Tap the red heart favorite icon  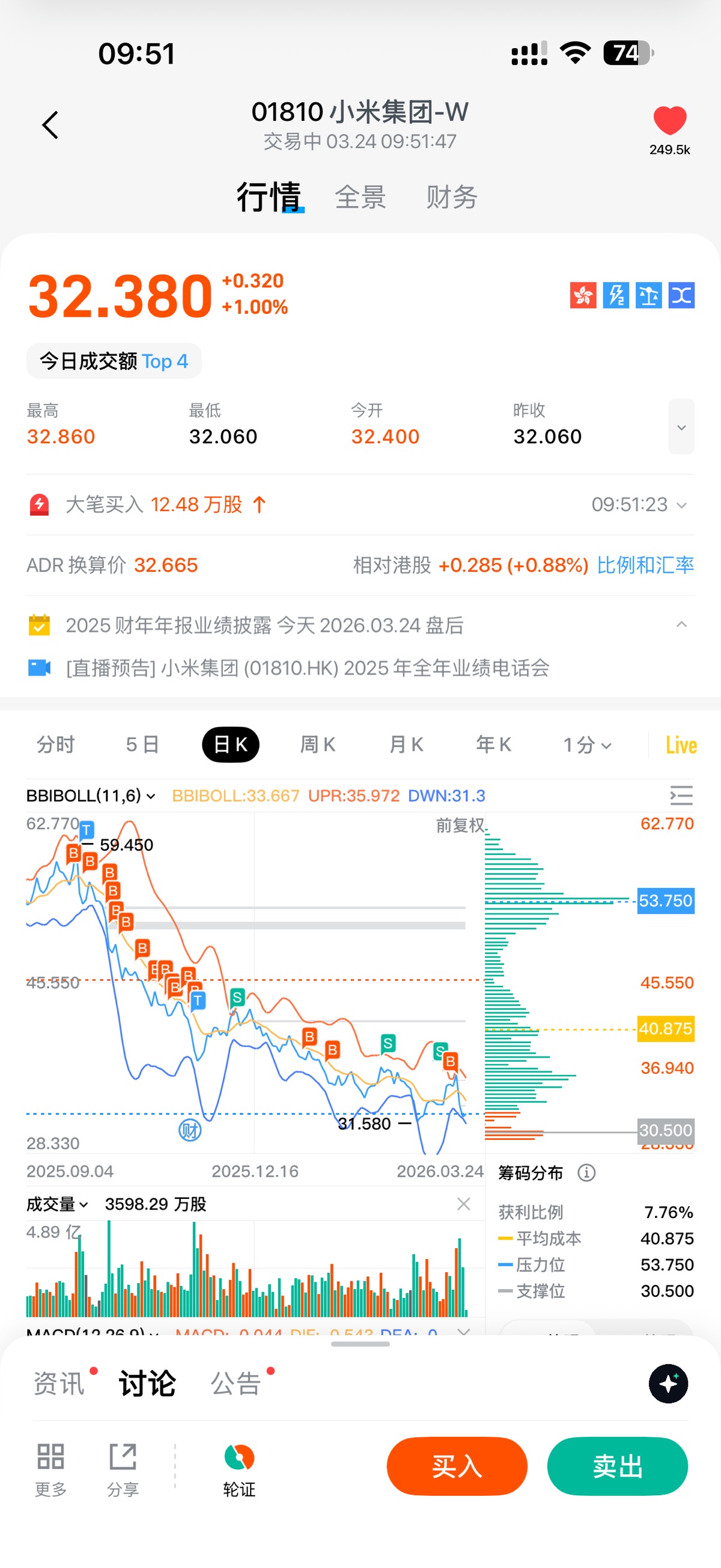[x=669, y=120]
